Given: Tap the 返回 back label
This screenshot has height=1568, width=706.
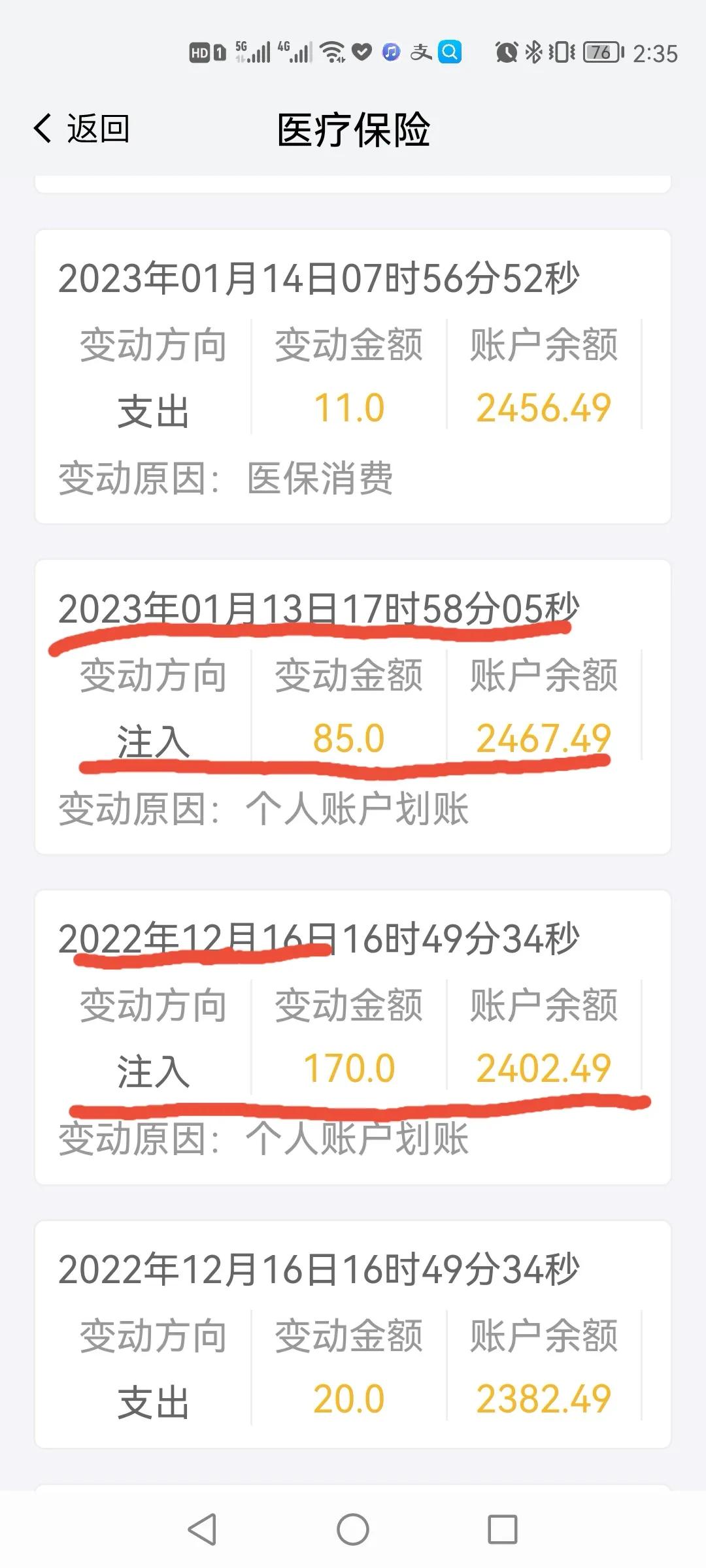Looking at the screenshot, I should pos(97,128).
